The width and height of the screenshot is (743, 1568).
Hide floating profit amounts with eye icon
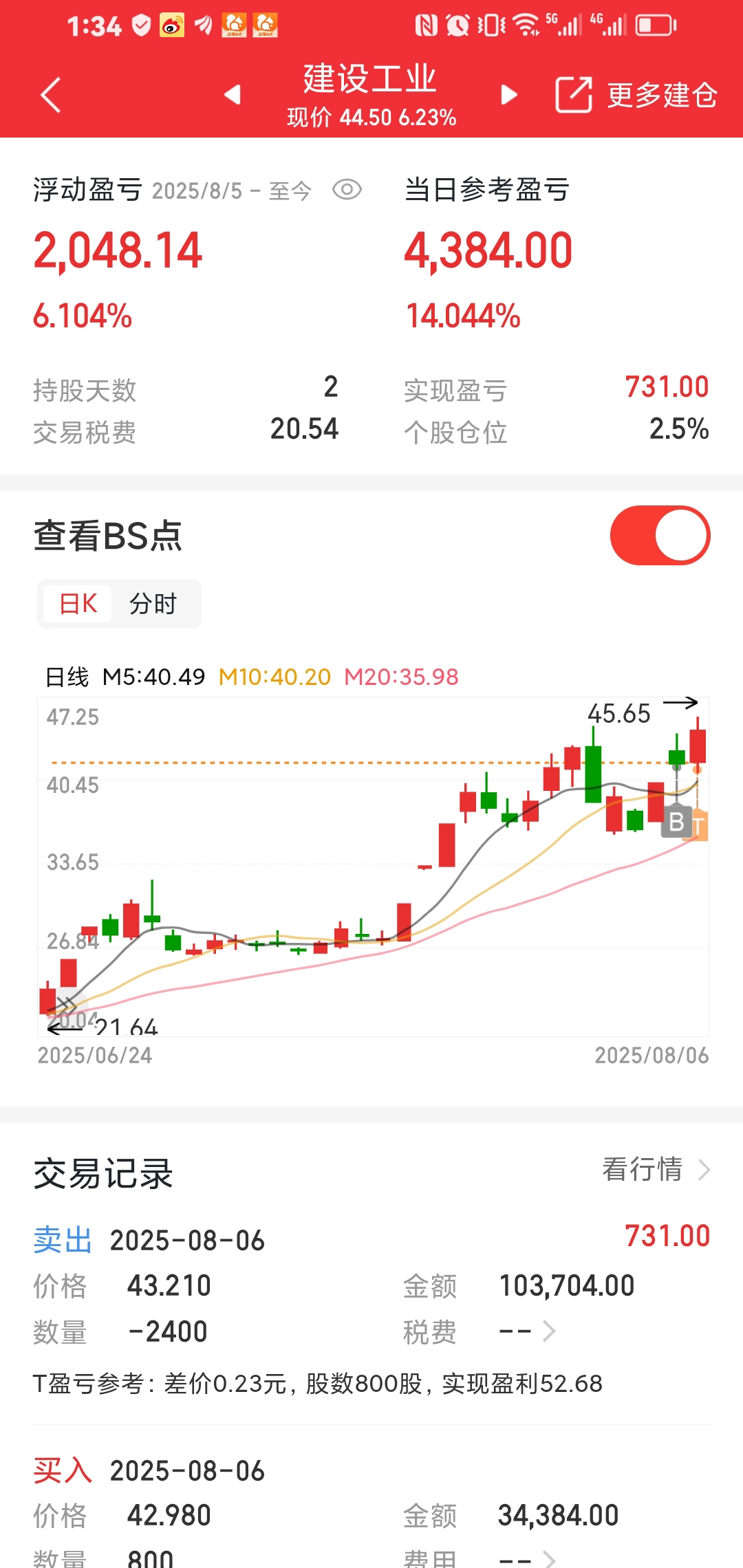347,190
